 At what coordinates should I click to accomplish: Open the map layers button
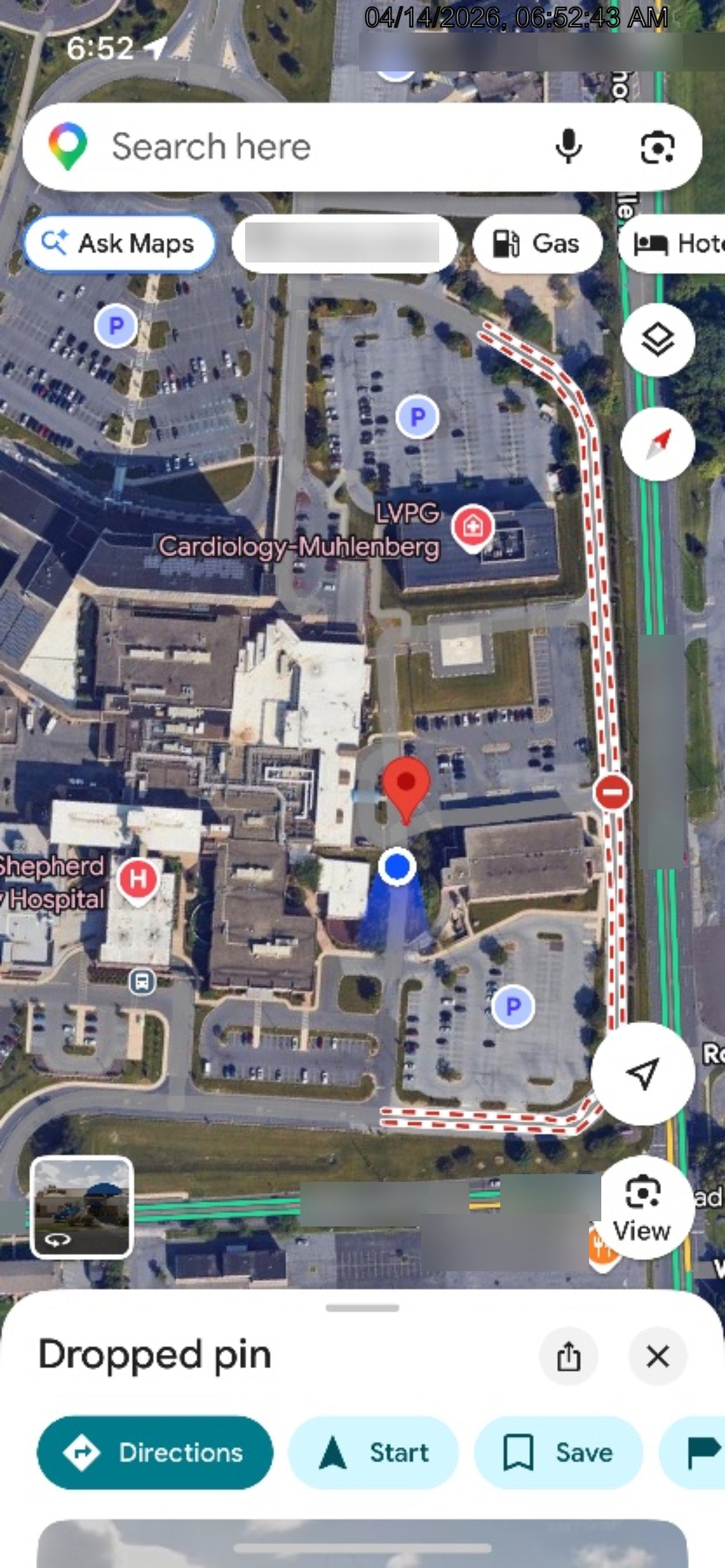[x=658, y=340]
